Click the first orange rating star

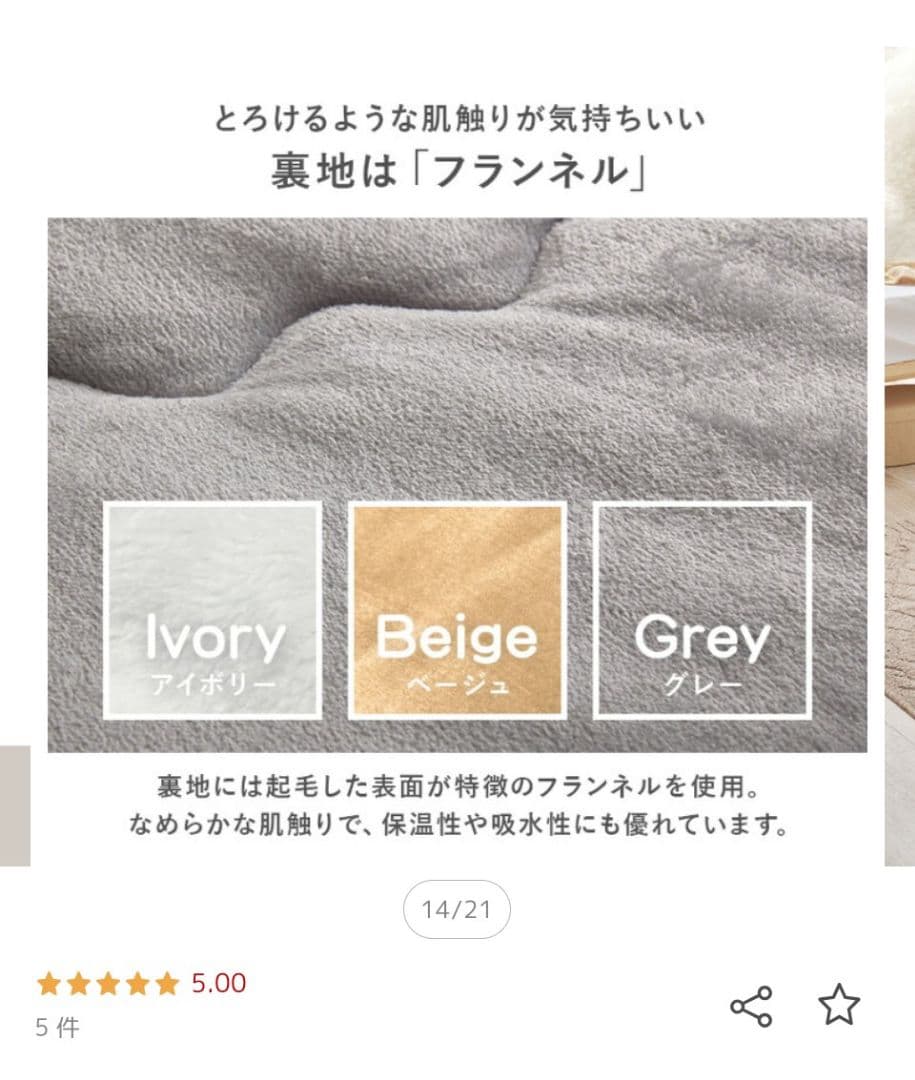(x=48, y=983)
